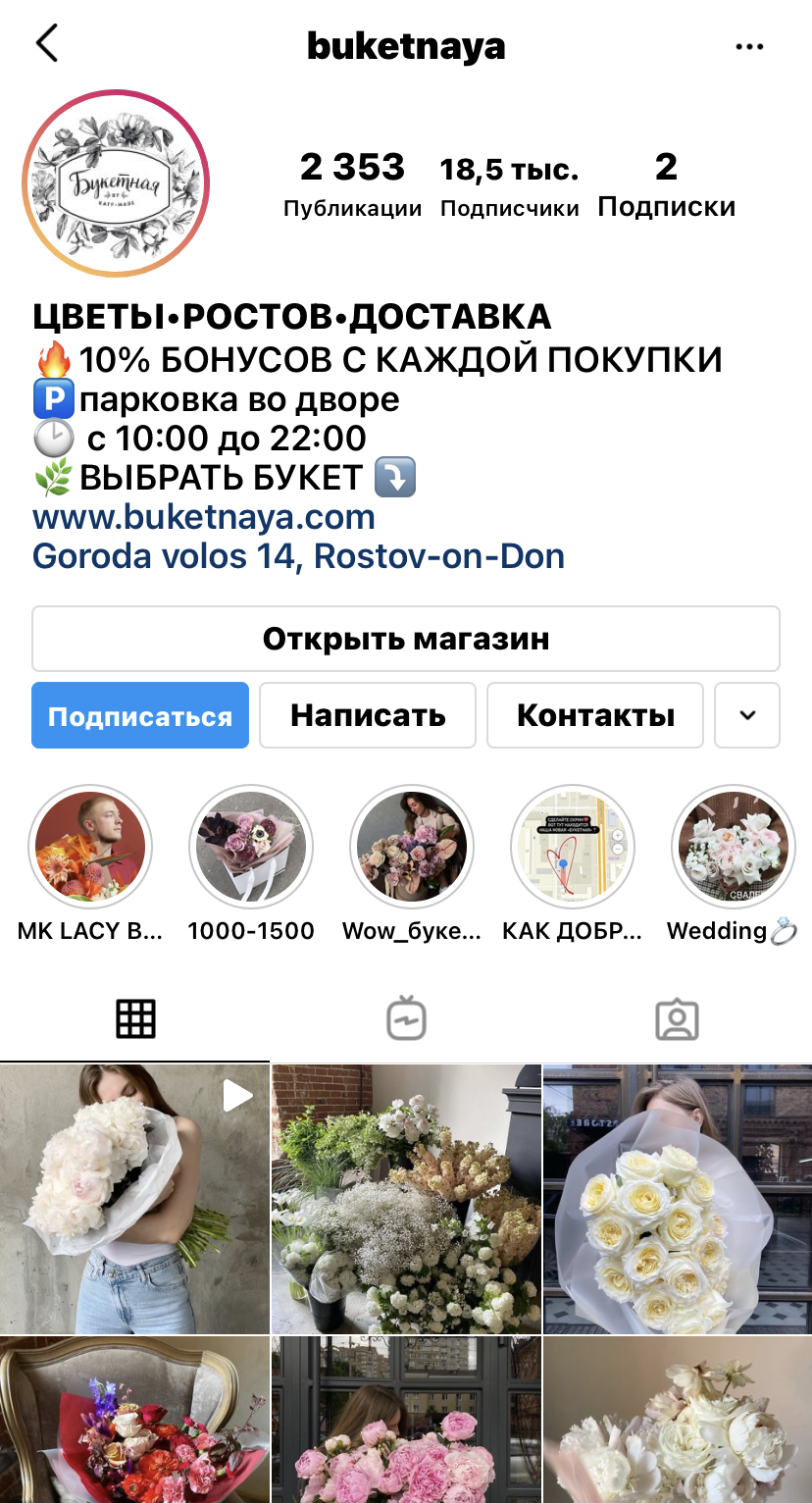Open the video post with white peonies
The image size is (812, 1504).
click(134, 1199)
